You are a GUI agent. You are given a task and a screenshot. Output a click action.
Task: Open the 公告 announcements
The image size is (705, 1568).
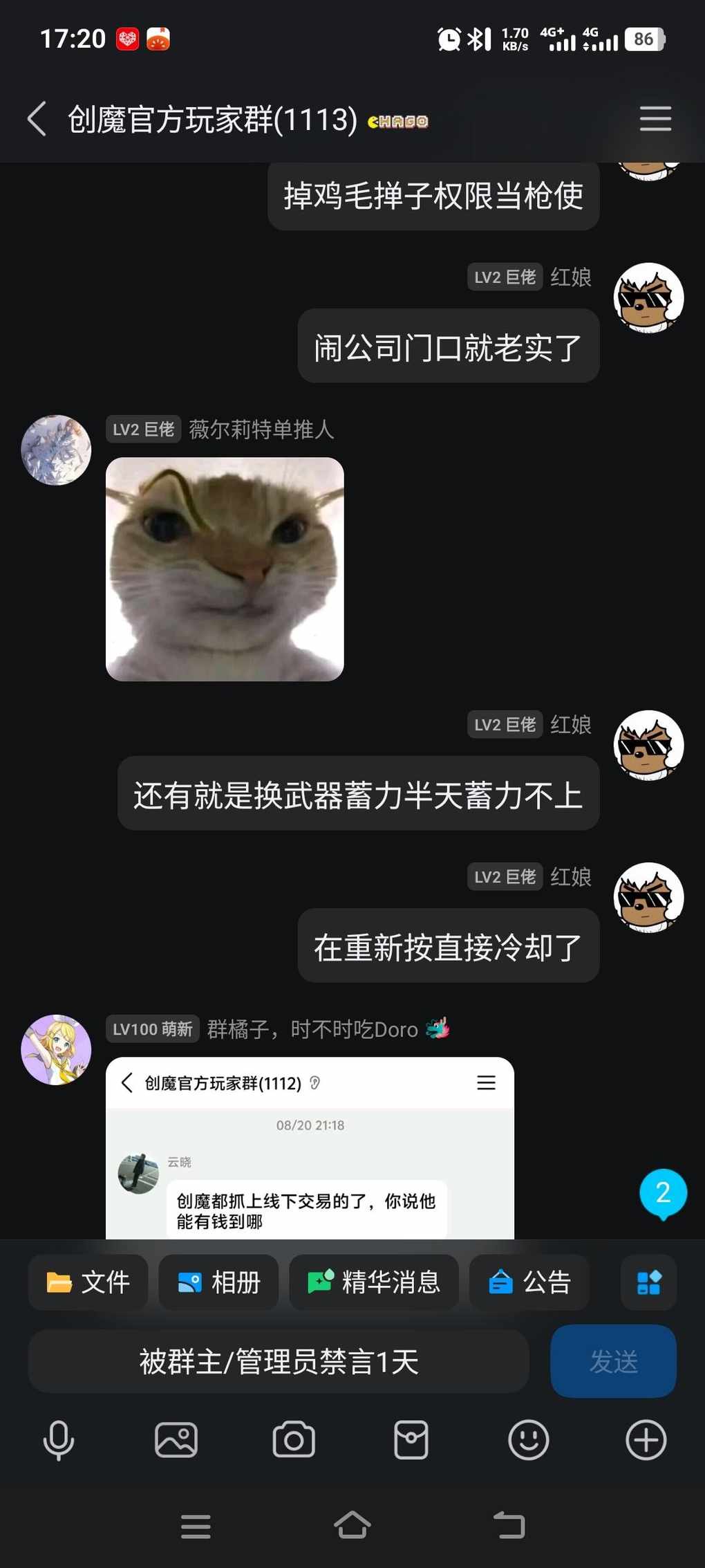[x=529, y=1282]
